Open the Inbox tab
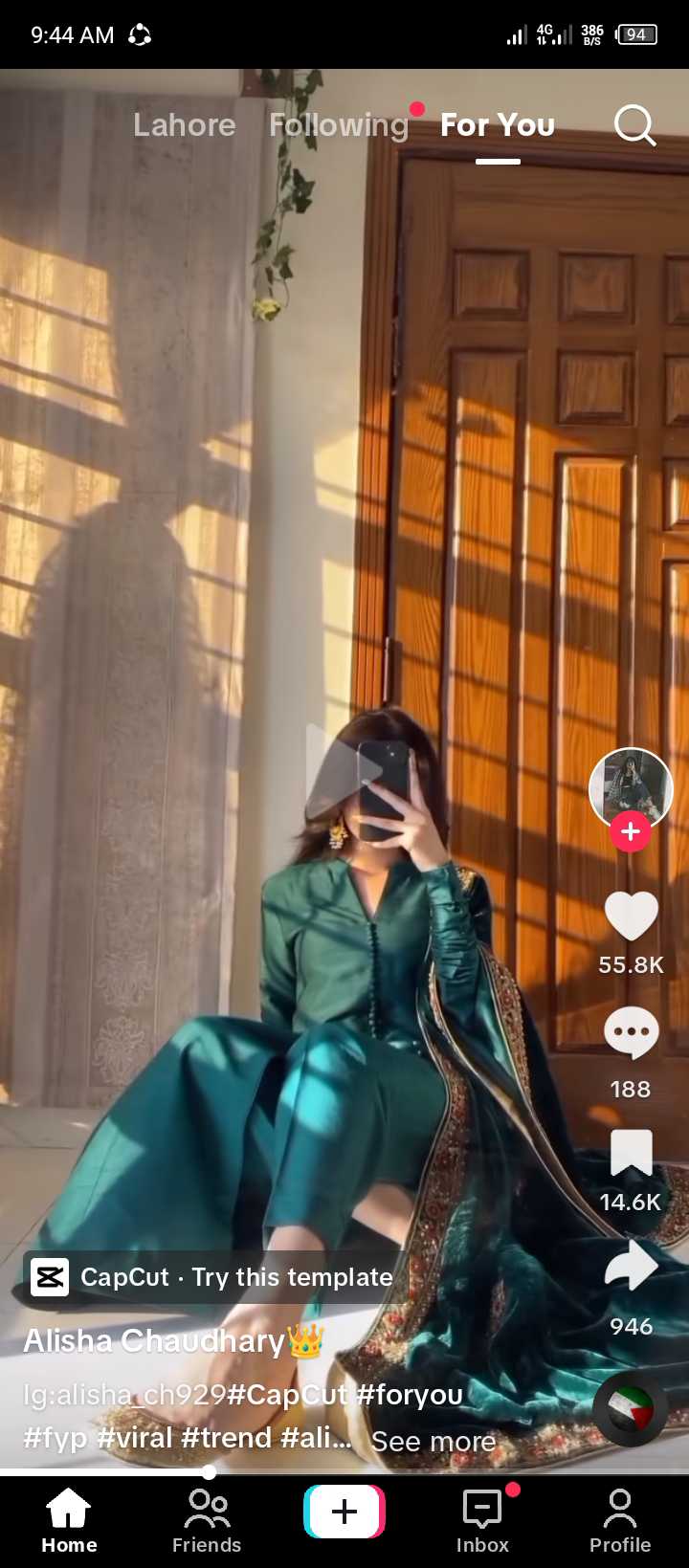The height and width of the screenshot is (1568, 689). (482, 1522)
